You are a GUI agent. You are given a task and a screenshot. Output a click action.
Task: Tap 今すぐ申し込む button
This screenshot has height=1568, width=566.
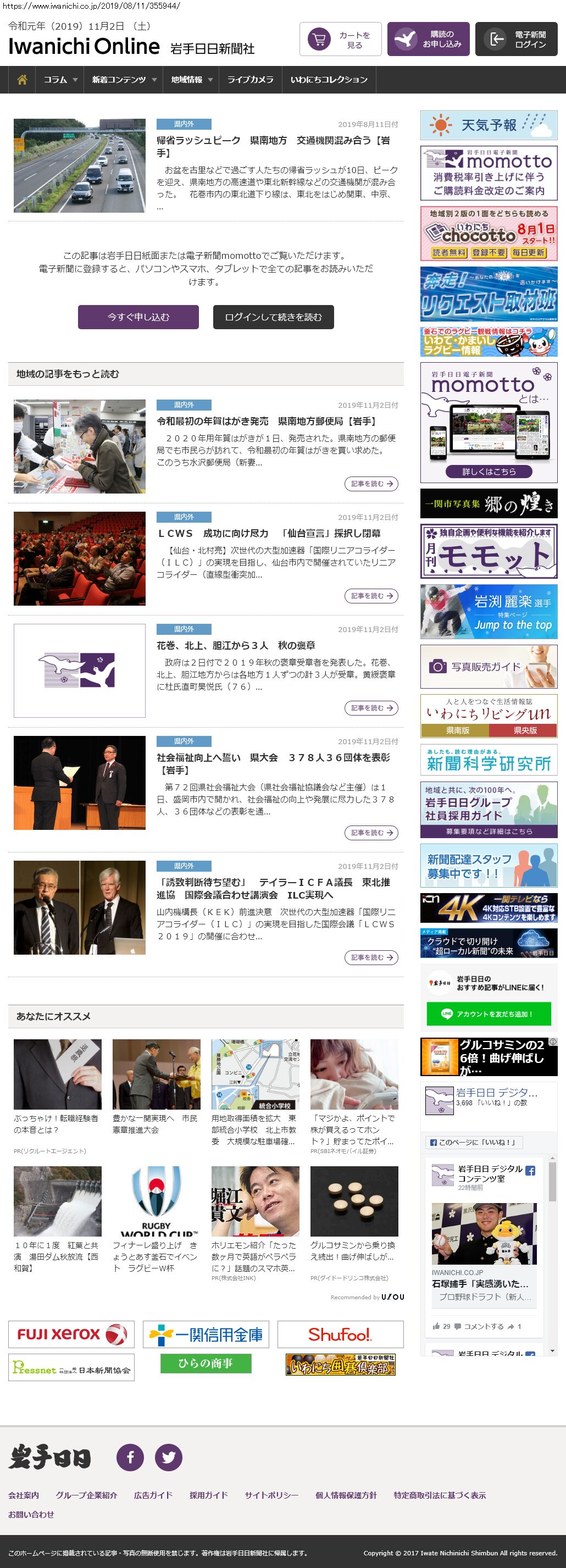pyautogui.click(x=138, y=317)
